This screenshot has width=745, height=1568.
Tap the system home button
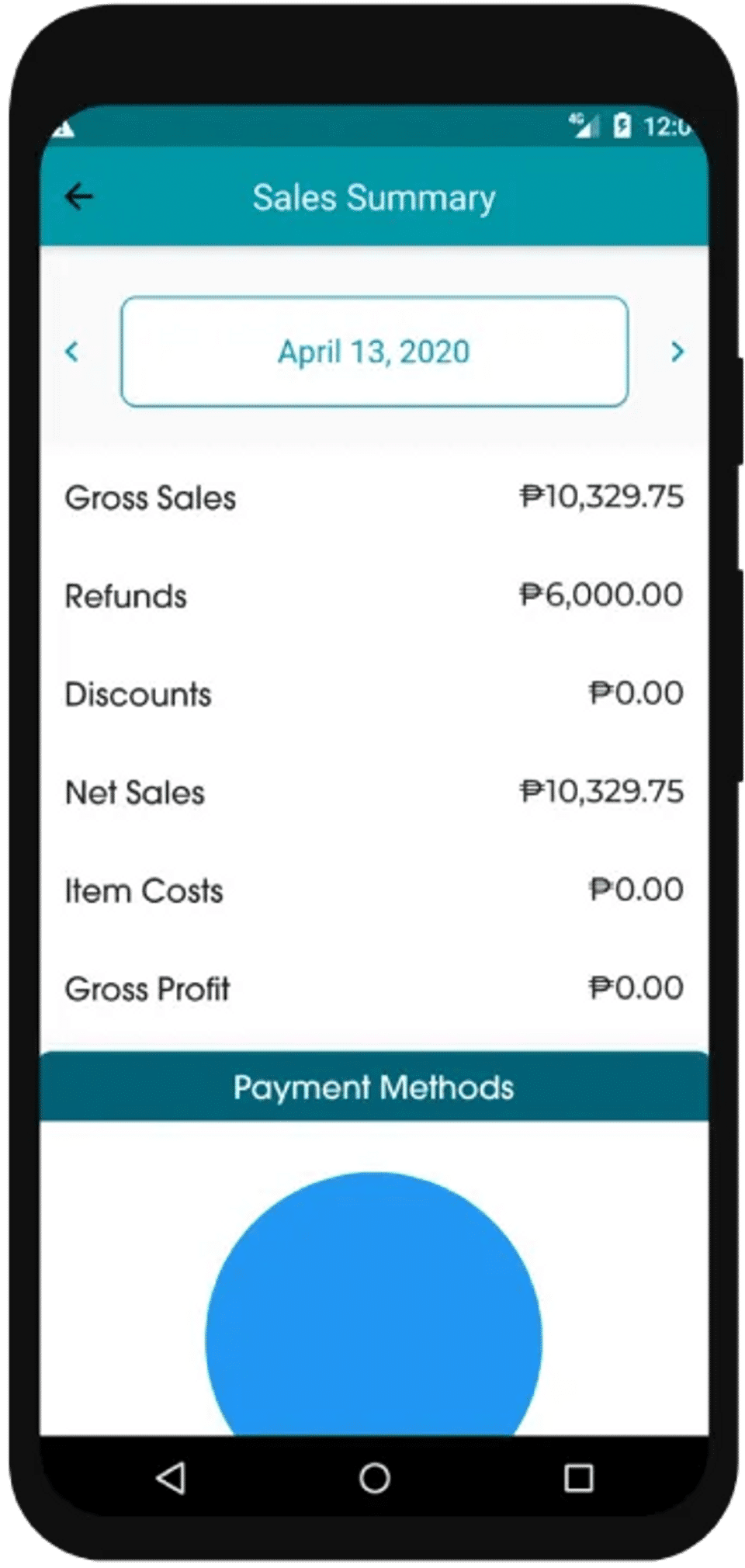point(374,1477)
